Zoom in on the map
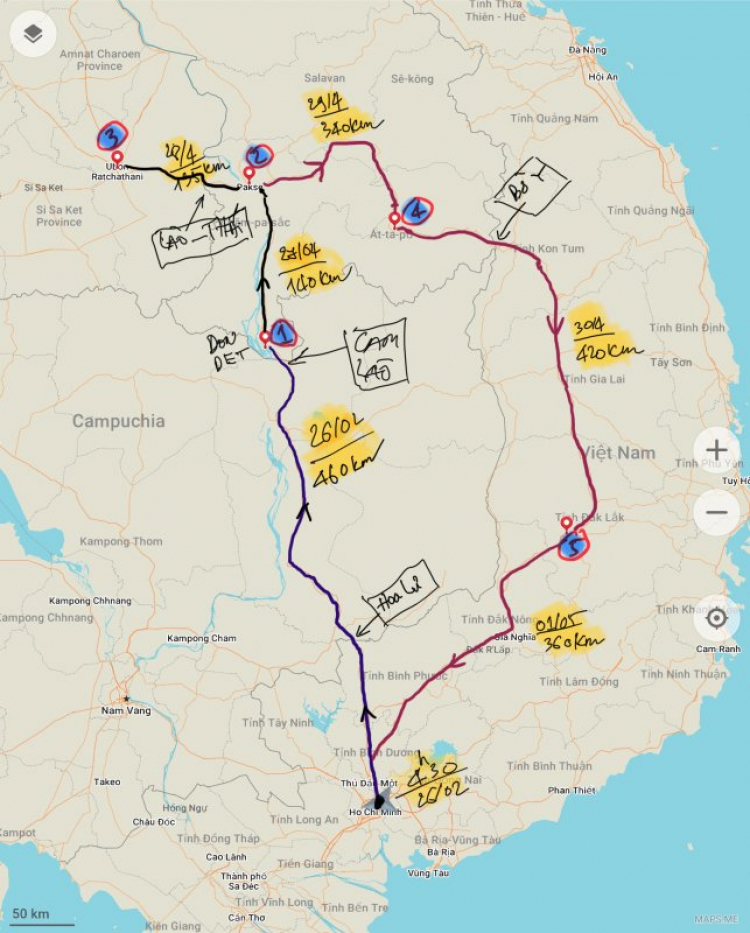 click(x=716, y=450)
